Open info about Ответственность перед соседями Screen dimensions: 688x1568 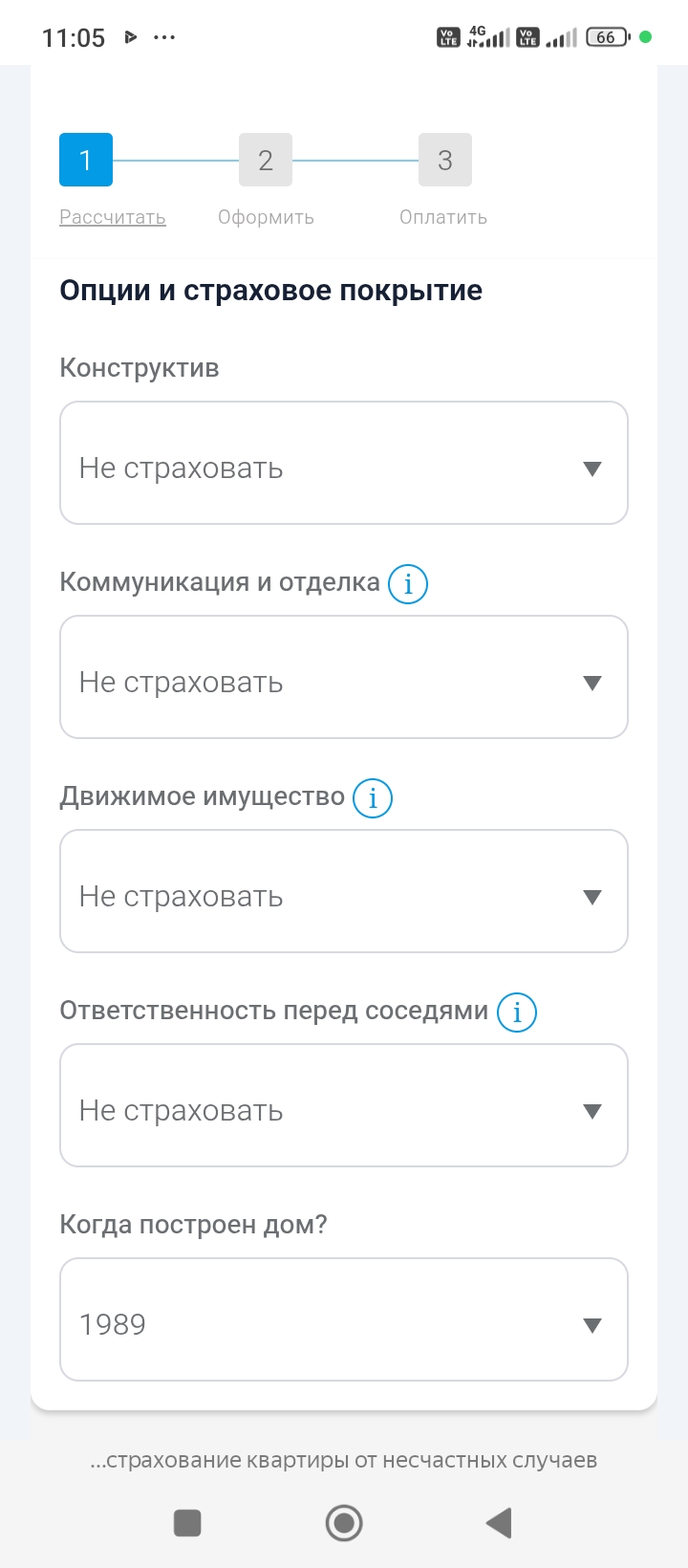pos(516,1012)
